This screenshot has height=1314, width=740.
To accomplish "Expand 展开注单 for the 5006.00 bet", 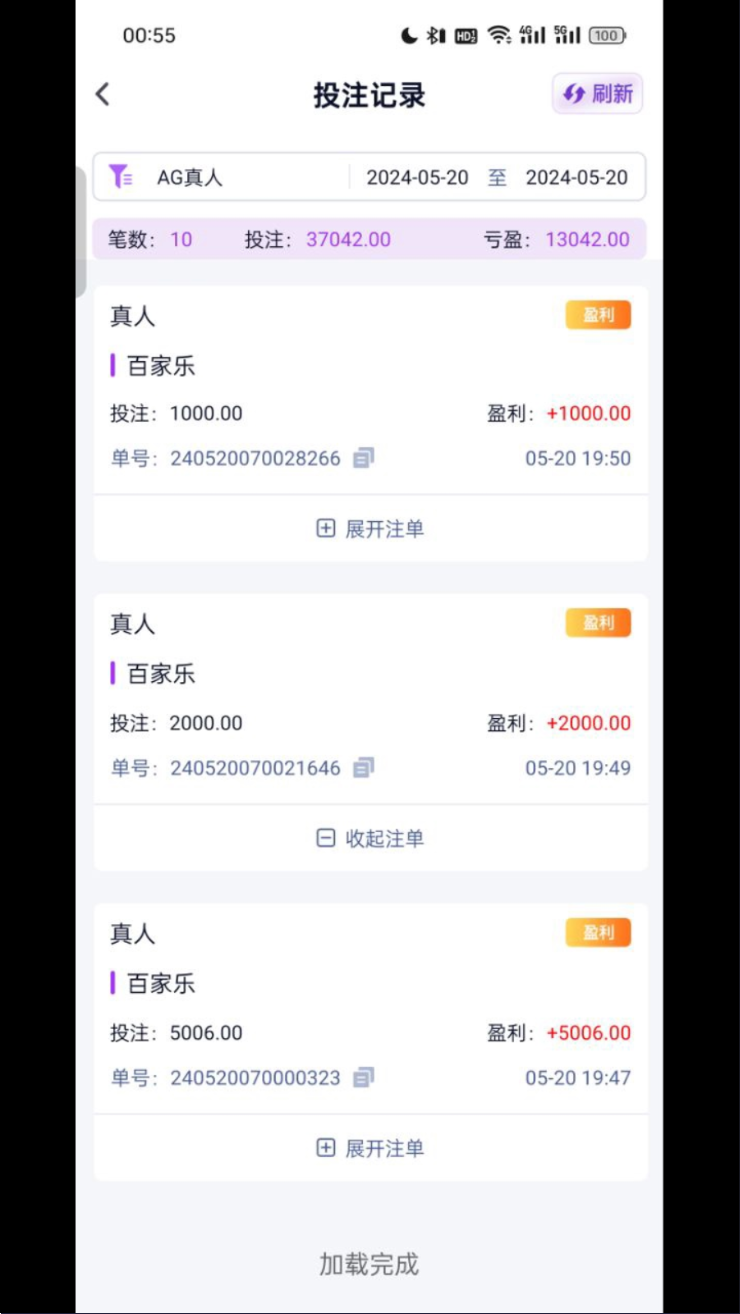I will (x=370, y=1149).
